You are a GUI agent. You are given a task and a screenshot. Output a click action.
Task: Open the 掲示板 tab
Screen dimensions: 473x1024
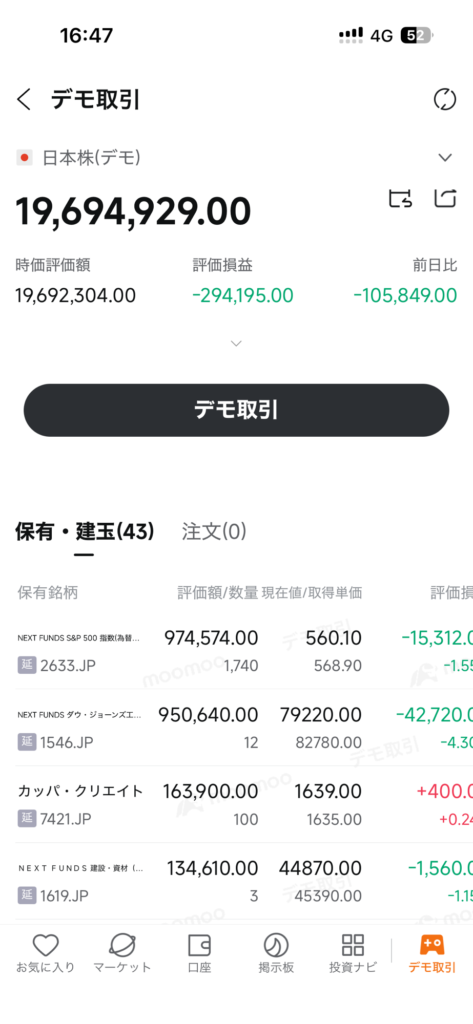point(276,953)
